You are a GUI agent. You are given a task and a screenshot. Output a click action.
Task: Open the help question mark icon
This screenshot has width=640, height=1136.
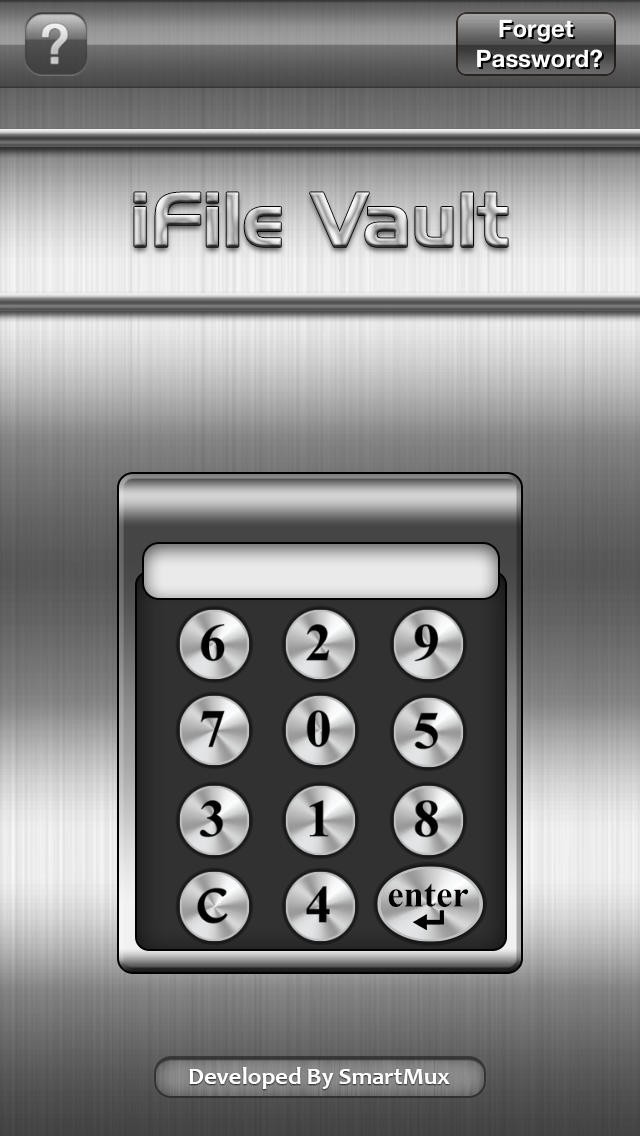pos(56,44)
